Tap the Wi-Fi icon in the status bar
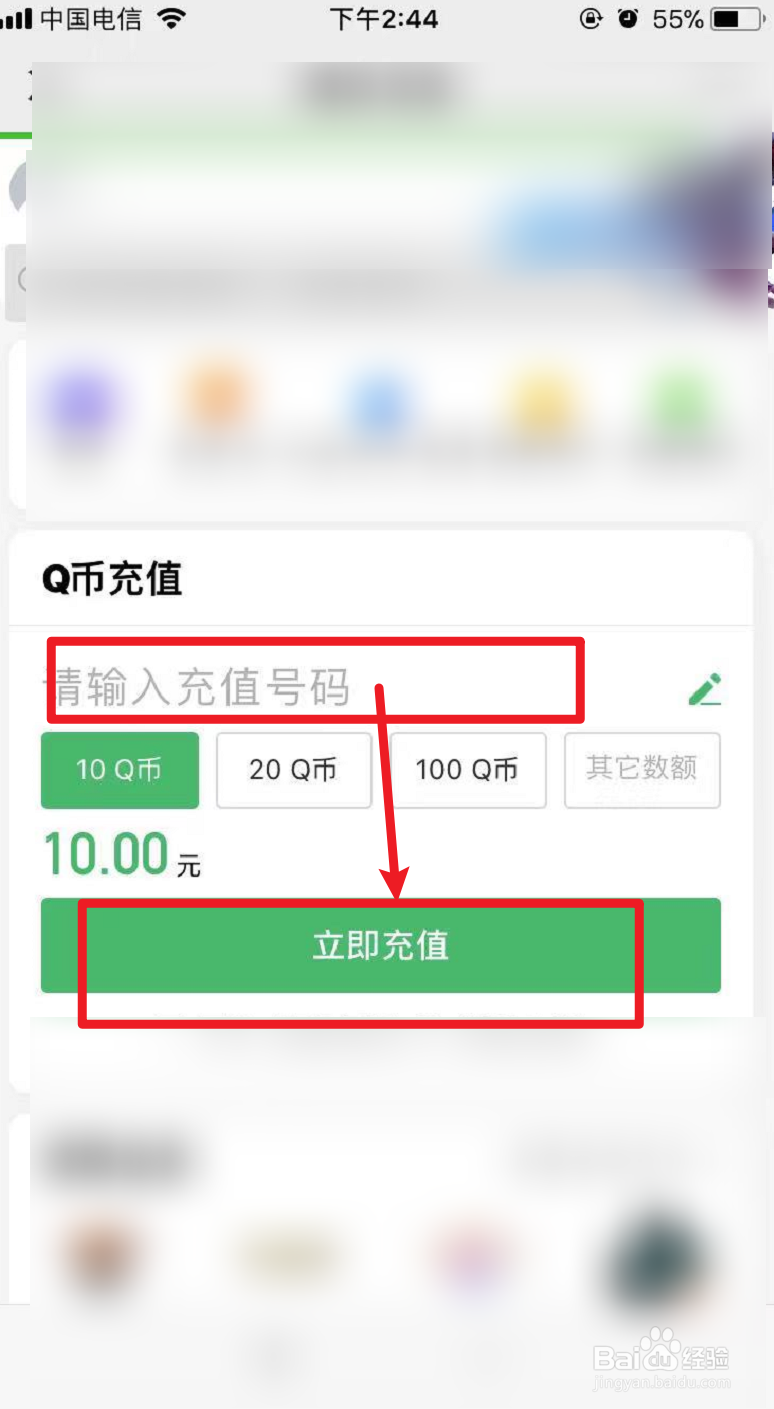The height and width of the screenshot is (1409, 774). (170, 17)
